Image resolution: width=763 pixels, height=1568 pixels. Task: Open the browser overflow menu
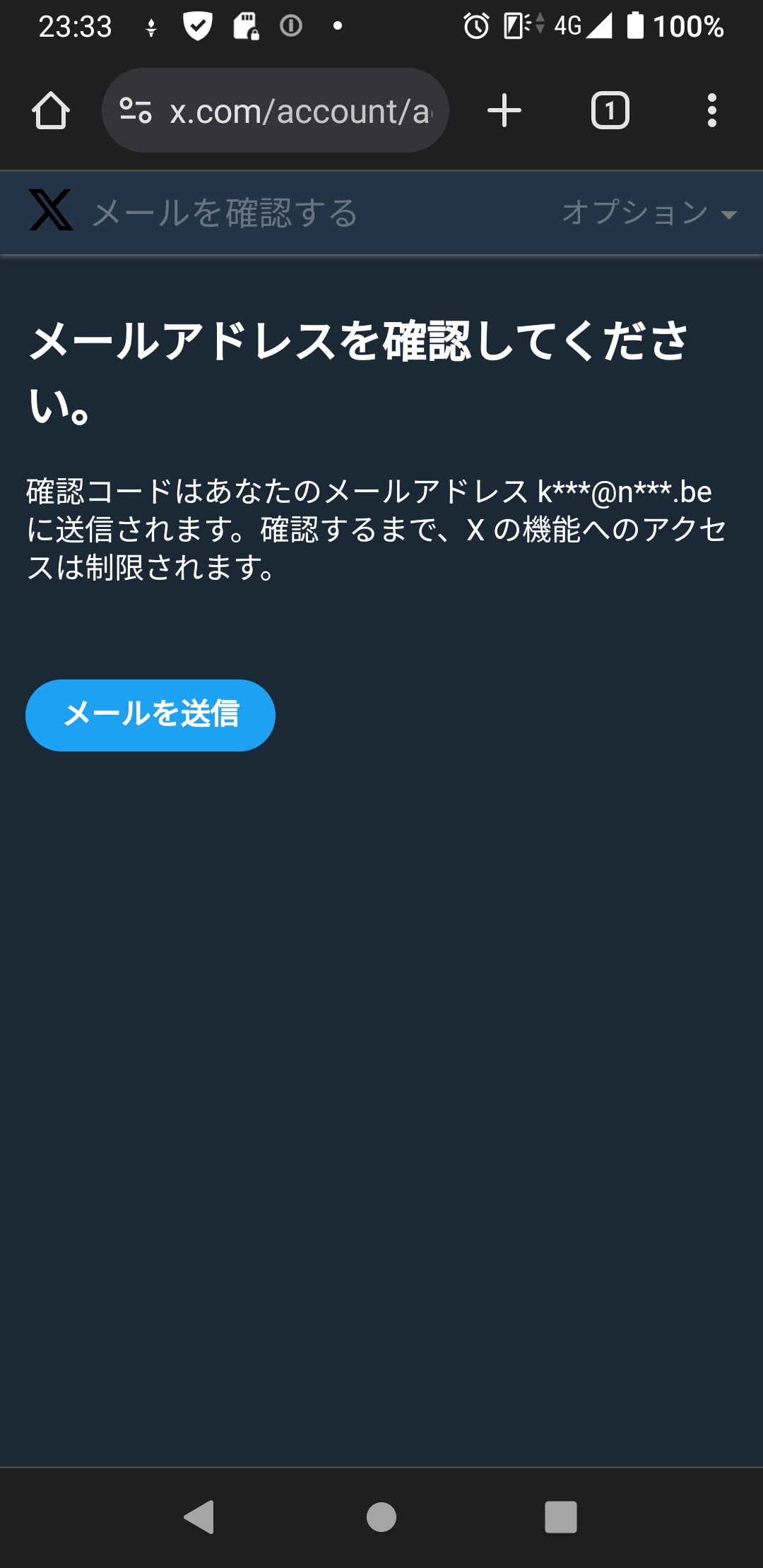tap(711, 111)
